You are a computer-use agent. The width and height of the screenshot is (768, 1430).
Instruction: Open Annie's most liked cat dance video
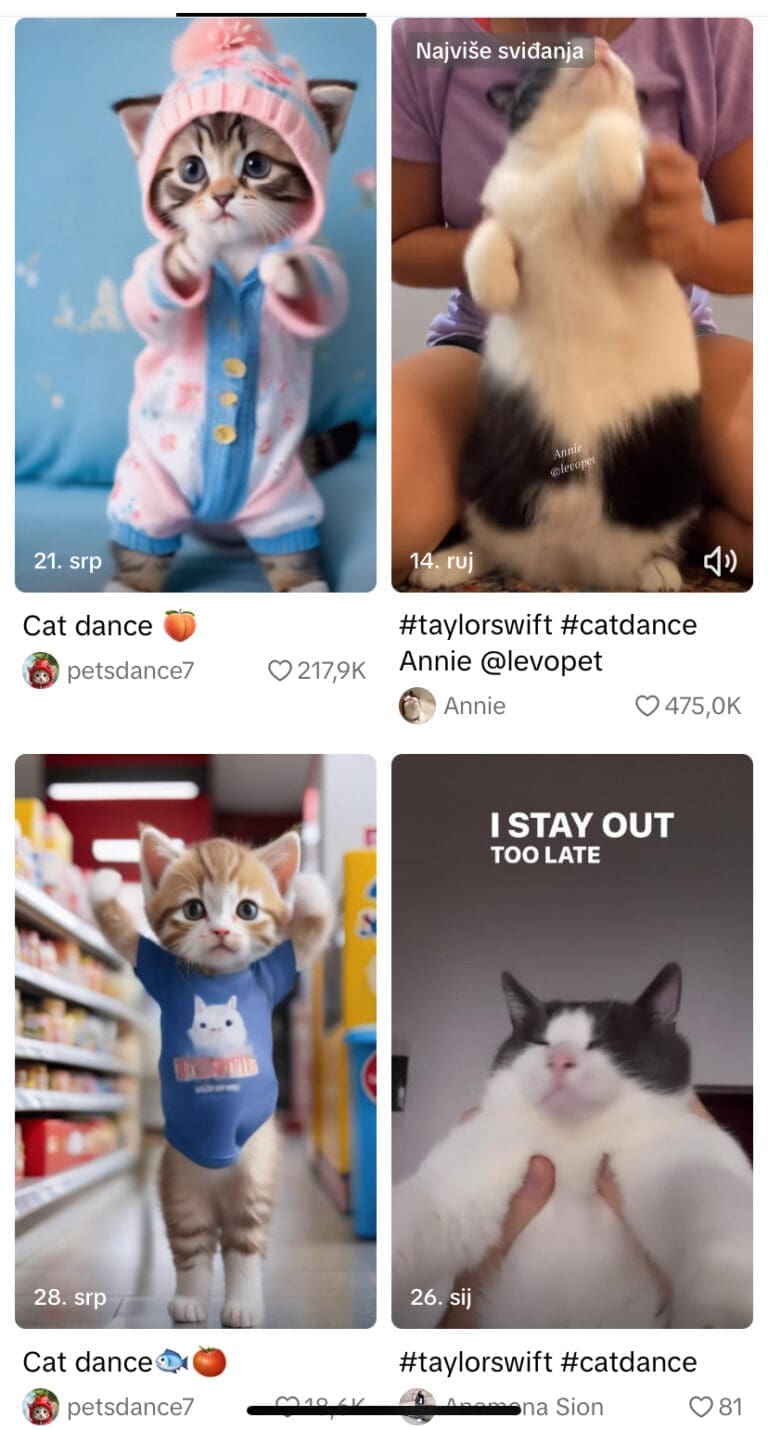pyautogui.click(x=571, y=305)
